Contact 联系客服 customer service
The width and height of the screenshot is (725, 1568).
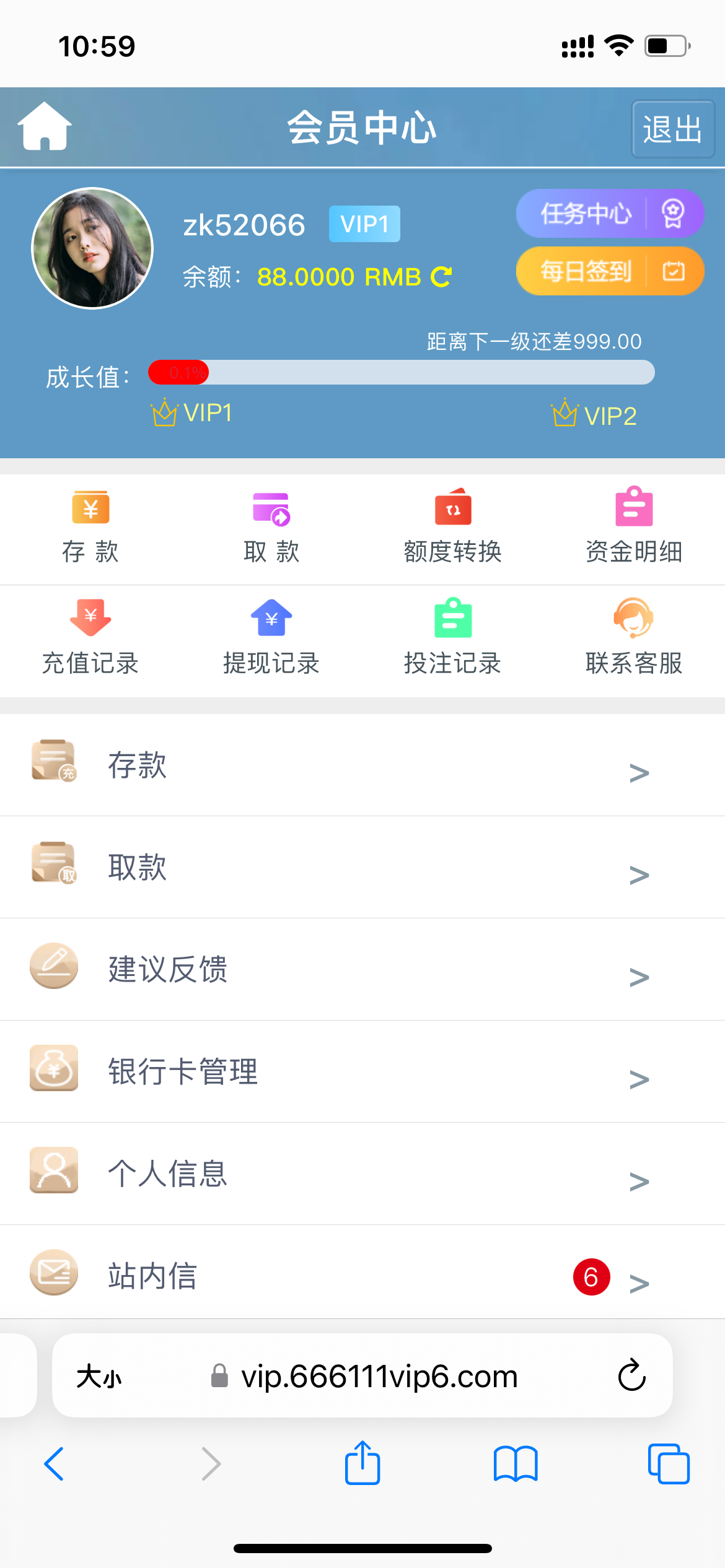pos(634,637)
